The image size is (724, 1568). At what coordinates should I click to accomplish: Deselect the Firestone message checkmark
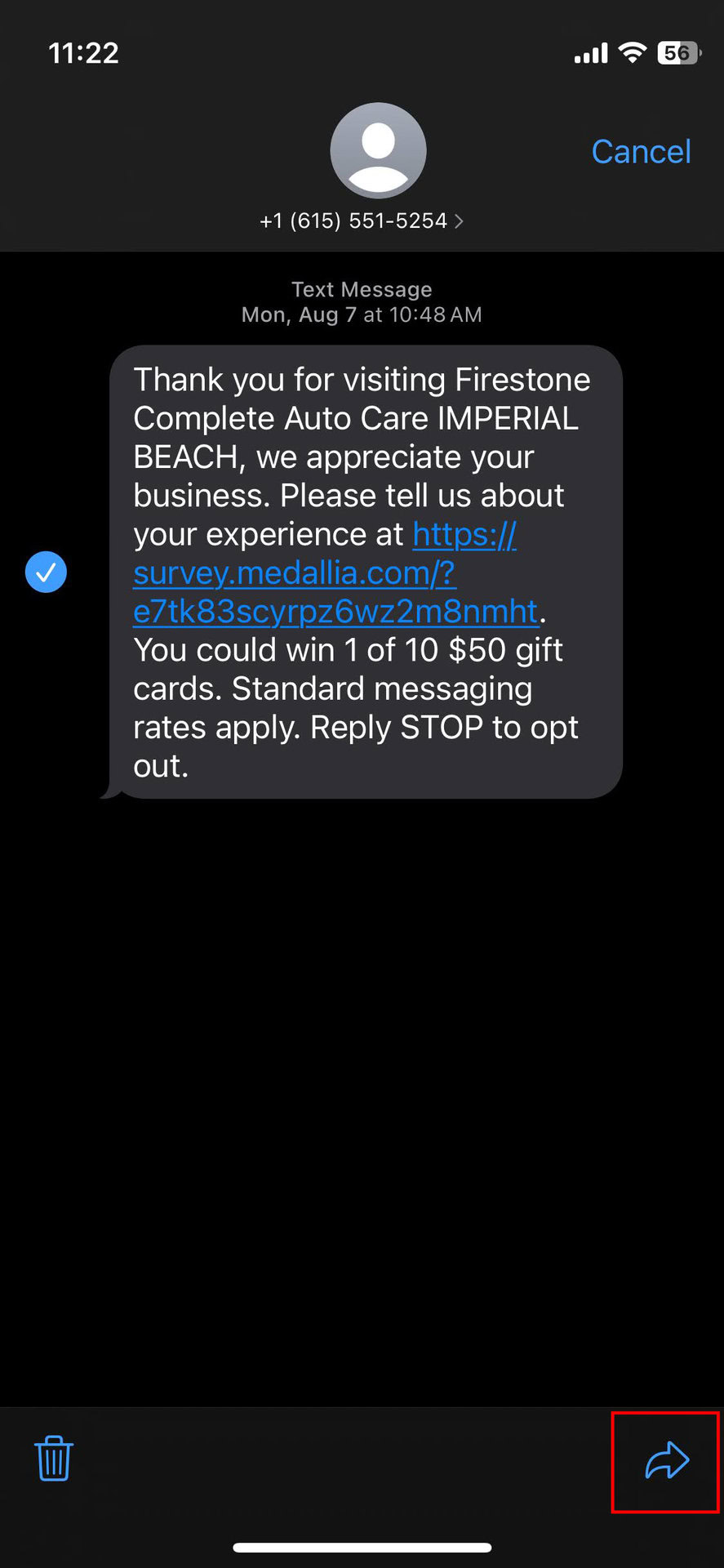pyautogui.click(x=47, y=572)
